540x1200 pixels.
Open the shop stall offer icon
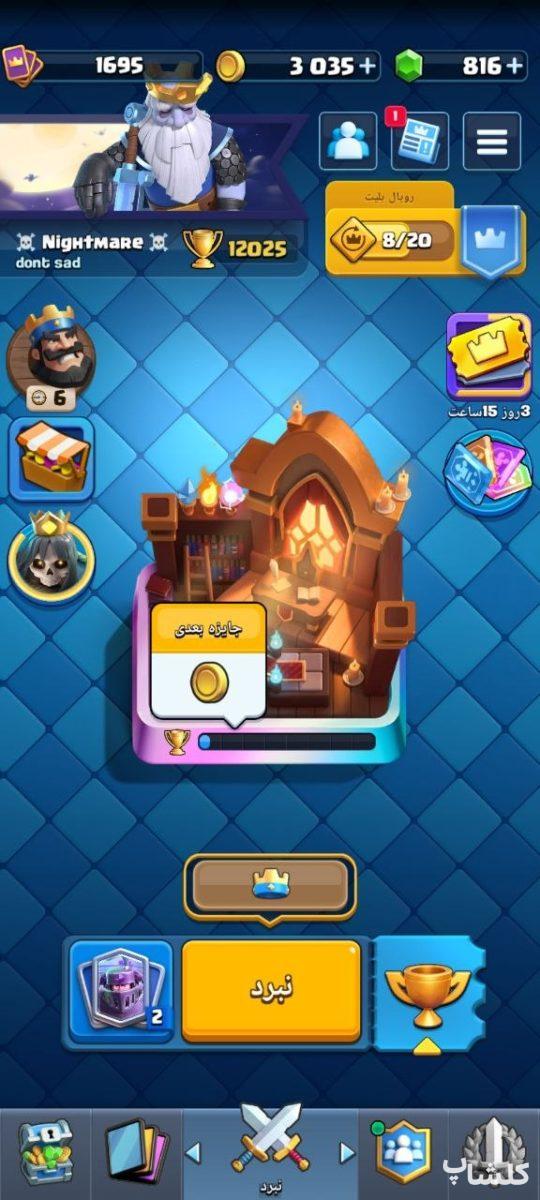tap(51, 458)
